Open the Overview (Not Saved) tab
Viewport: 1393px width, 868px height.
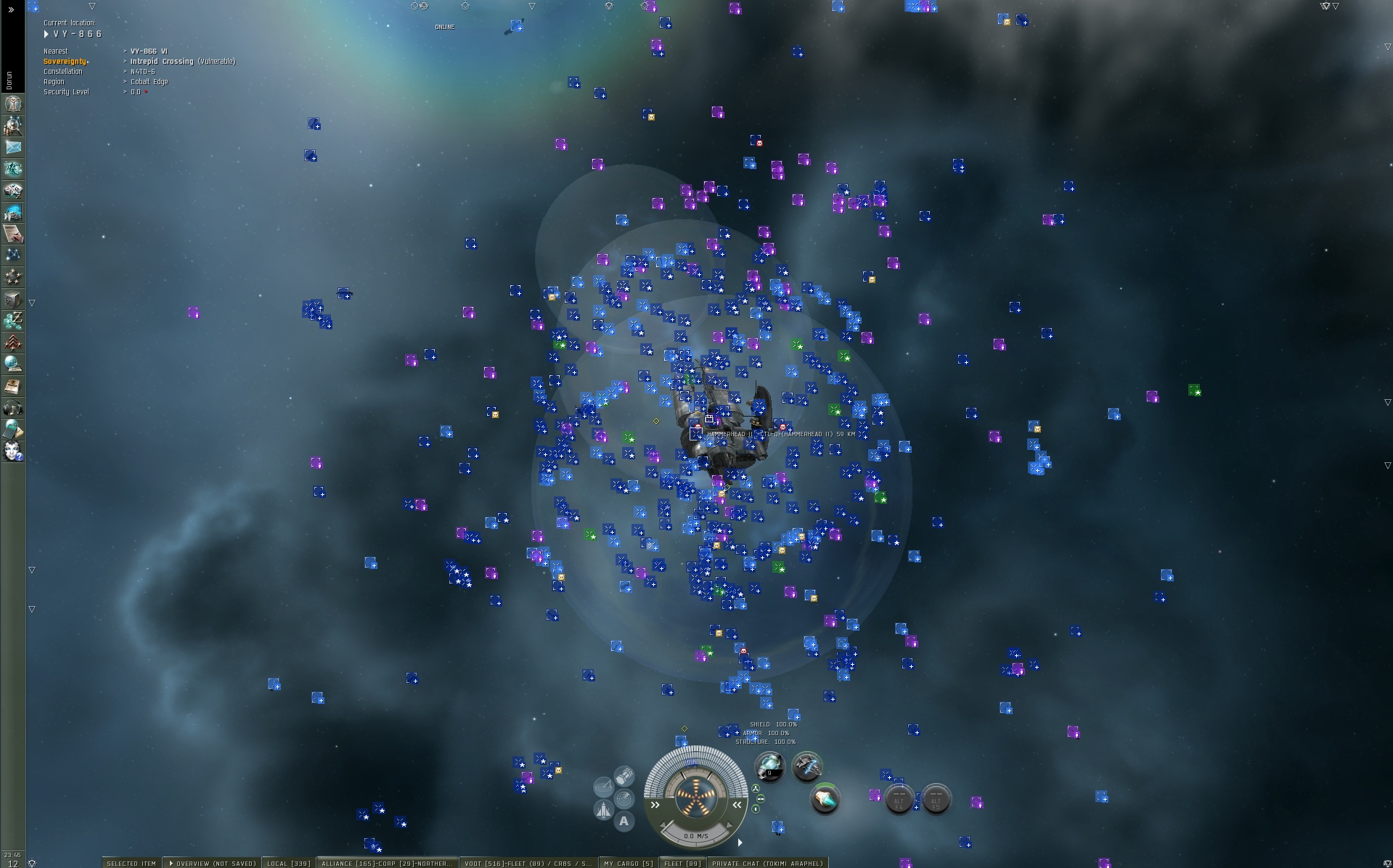coord(212,863)
